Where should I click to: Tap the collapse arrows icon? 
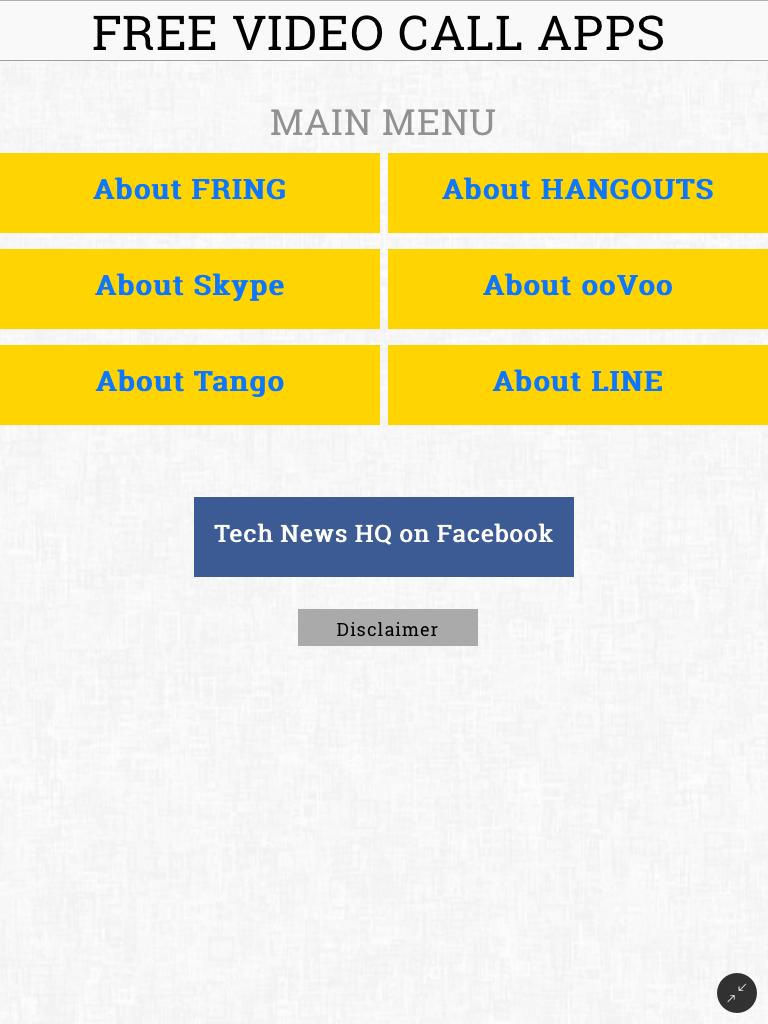(x=737, y=993)
